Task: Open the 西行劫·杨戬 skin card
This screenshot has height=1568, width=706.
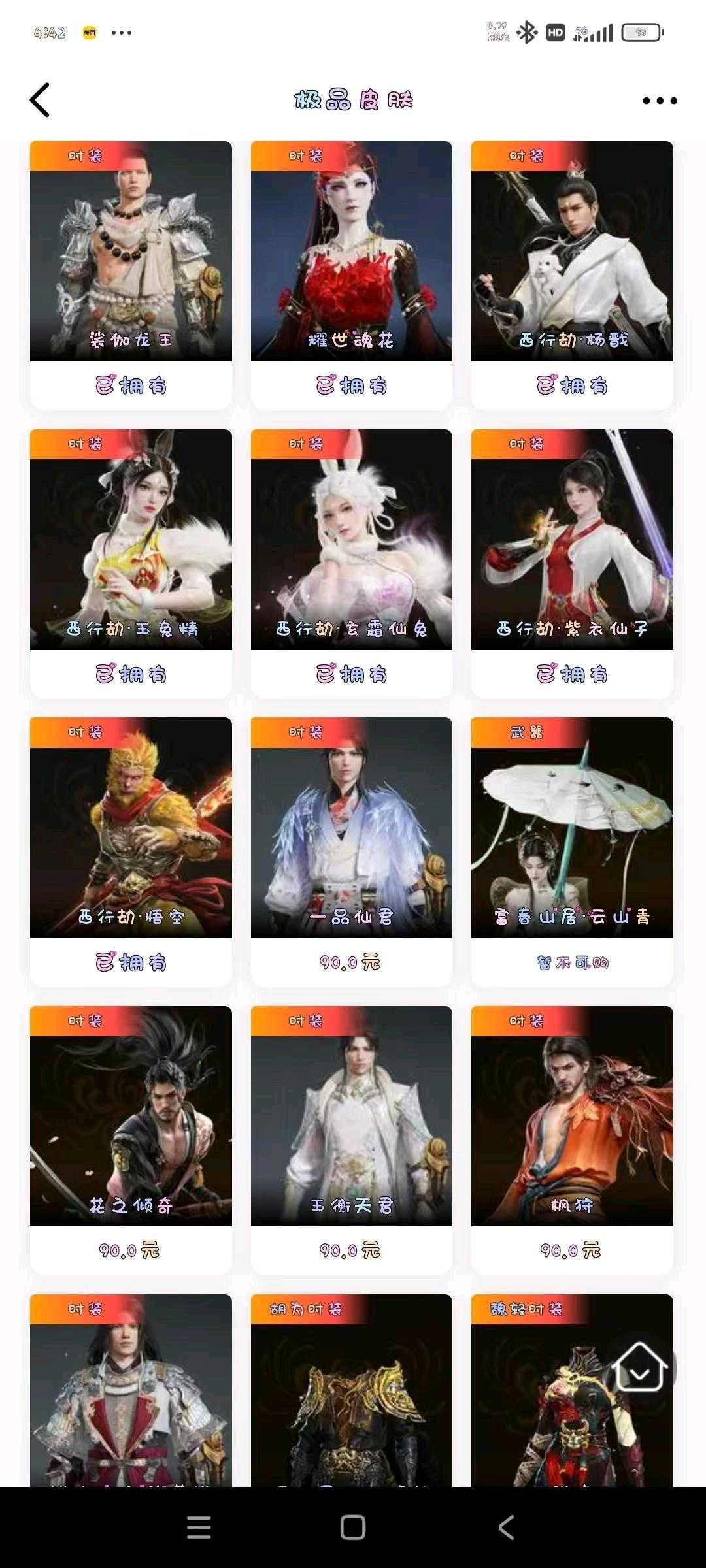Action: coord(572,252)
